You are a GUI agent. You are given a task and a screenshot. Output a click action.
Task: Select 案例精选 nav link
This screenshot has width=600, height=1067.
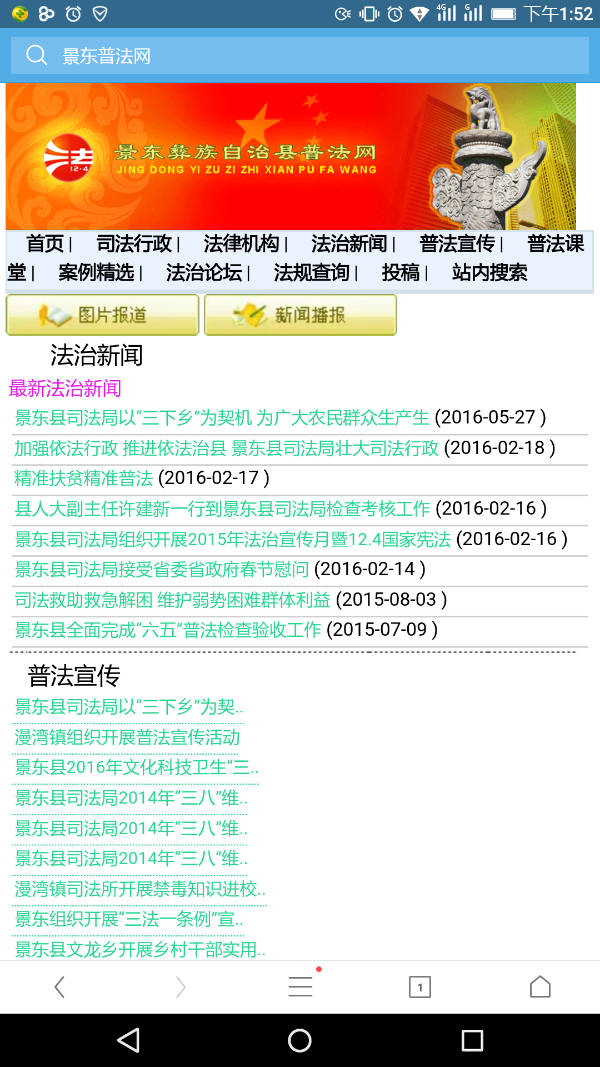pos(96,273)
